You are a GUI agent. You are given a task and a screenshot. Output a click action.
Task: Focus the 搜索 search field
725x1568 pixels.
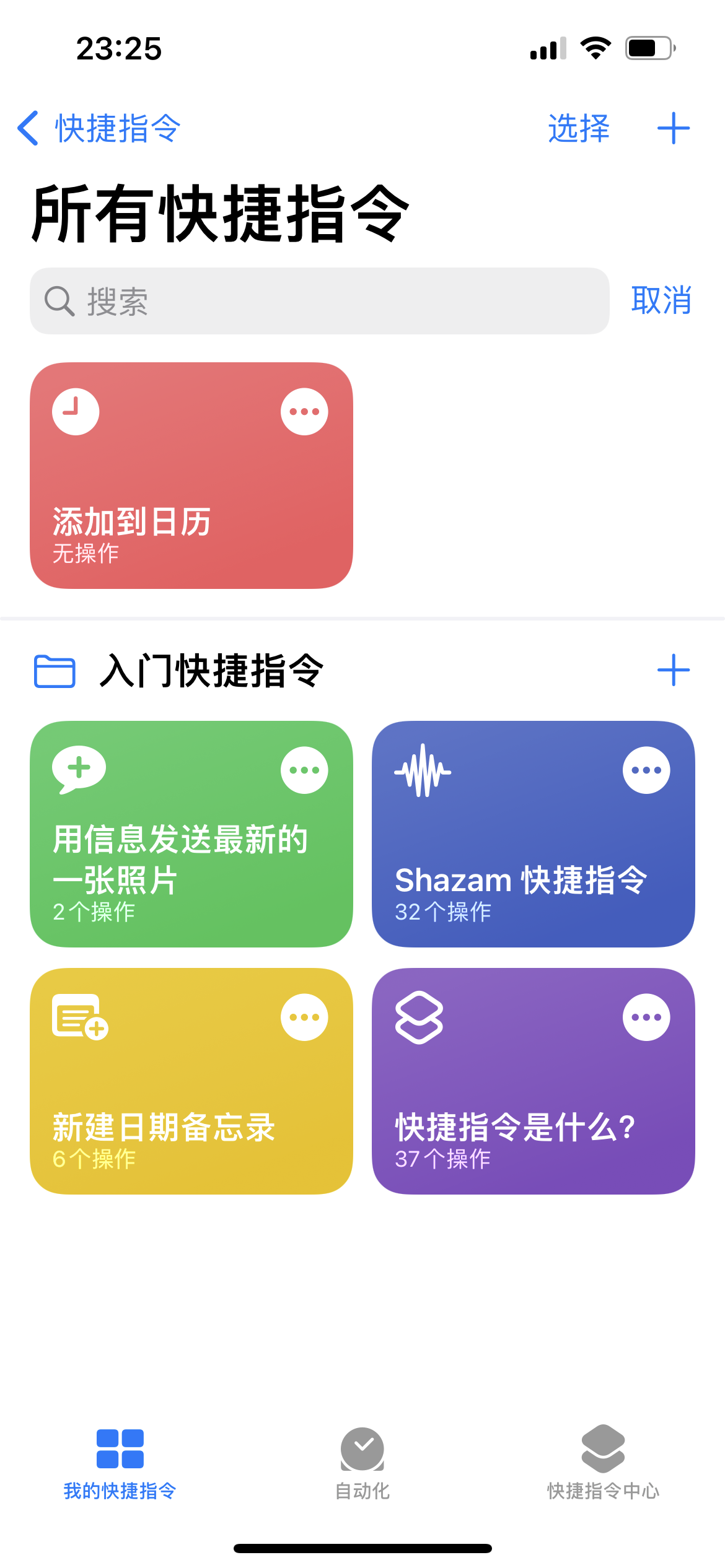319,302
